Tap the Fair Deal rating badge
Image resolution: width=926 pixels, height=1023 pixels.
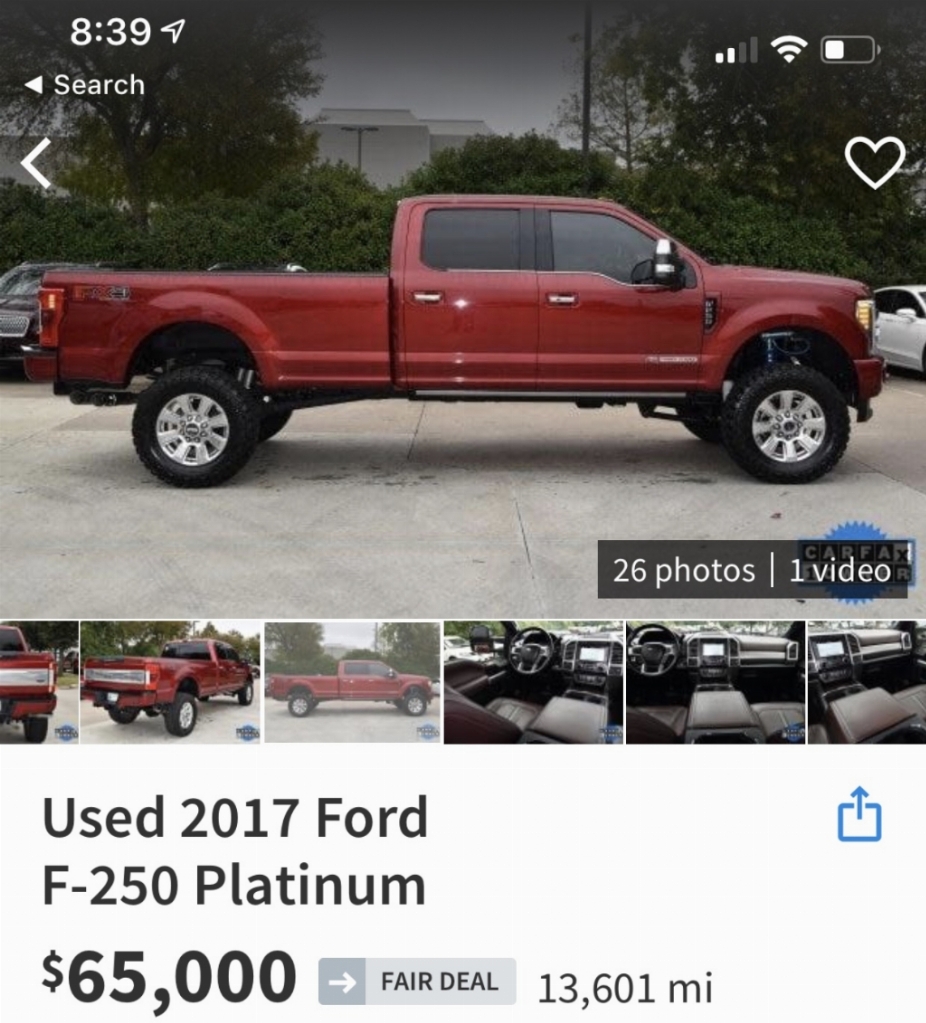417,981
